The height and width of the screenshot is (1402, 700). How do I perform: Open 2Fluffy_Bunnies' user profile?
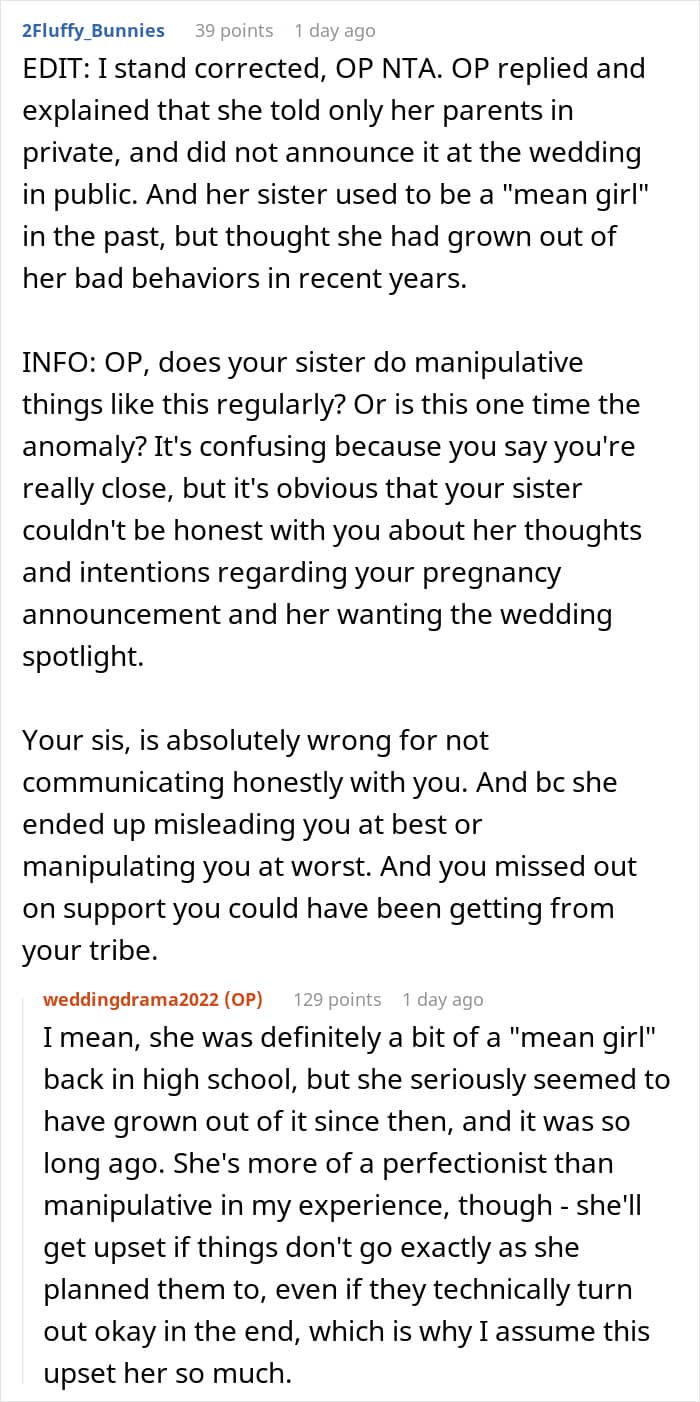pyautogui.click(x=93, y=31)
